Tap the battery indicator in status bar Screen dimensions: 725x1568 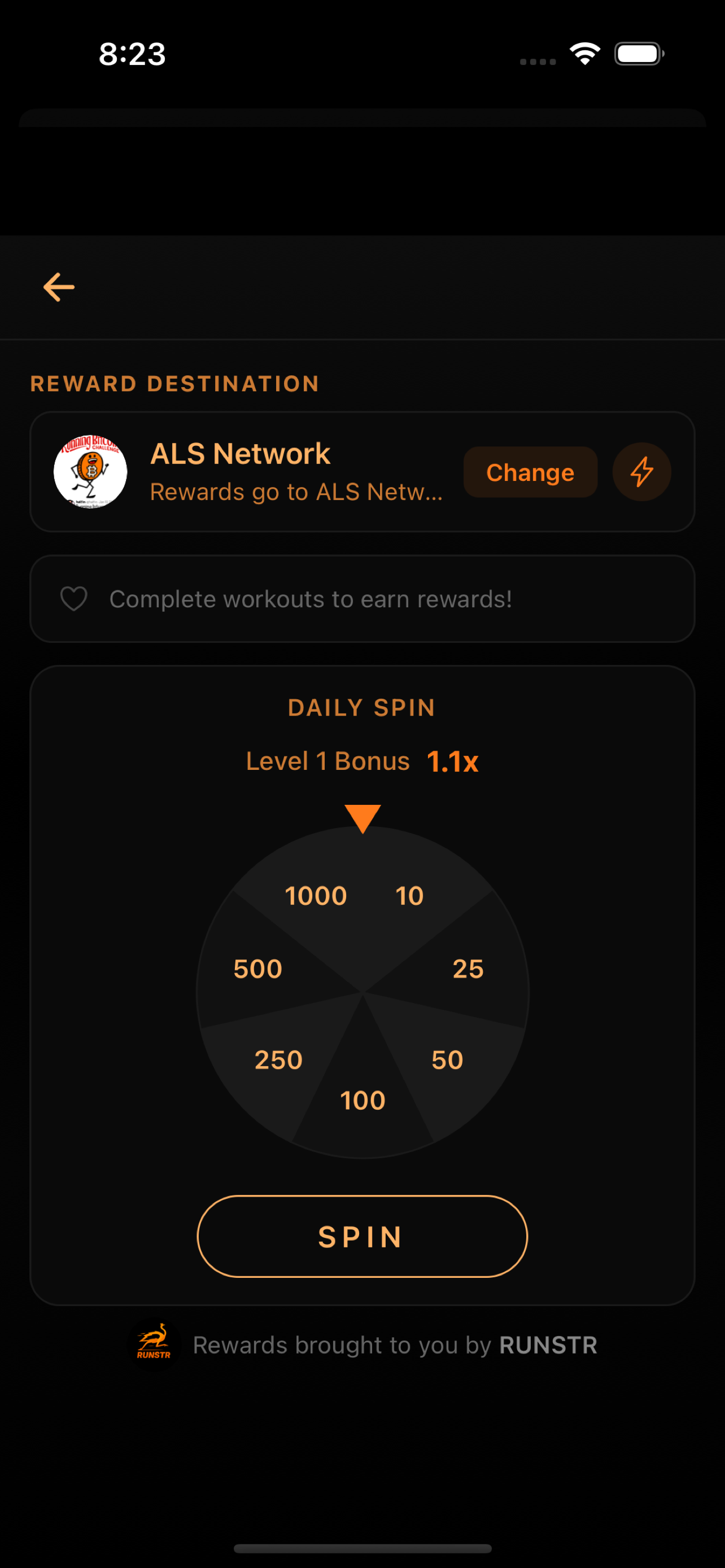point(637,54)
